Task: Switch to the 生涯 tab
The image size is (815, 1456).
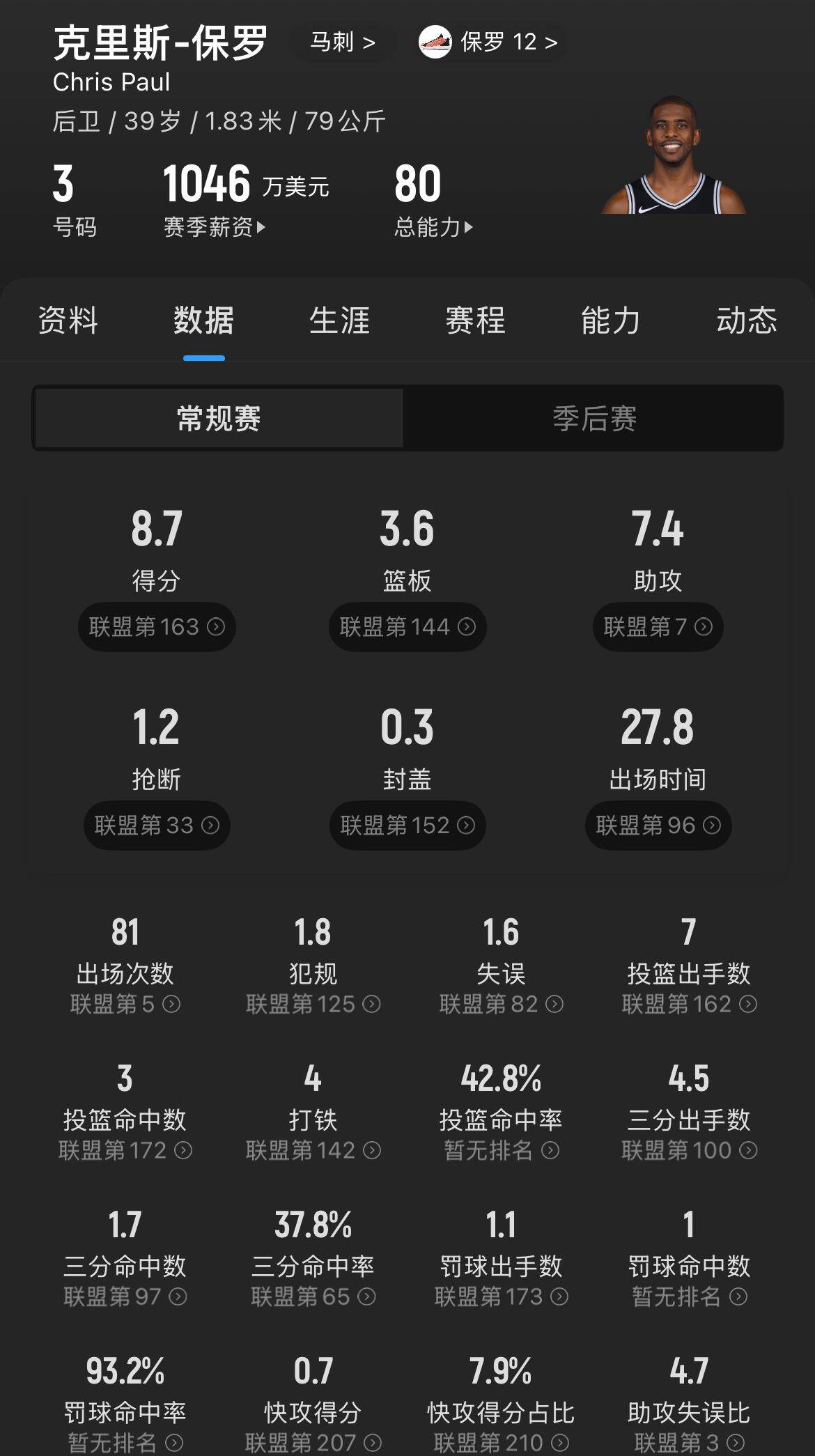Action: click(339, 321)
